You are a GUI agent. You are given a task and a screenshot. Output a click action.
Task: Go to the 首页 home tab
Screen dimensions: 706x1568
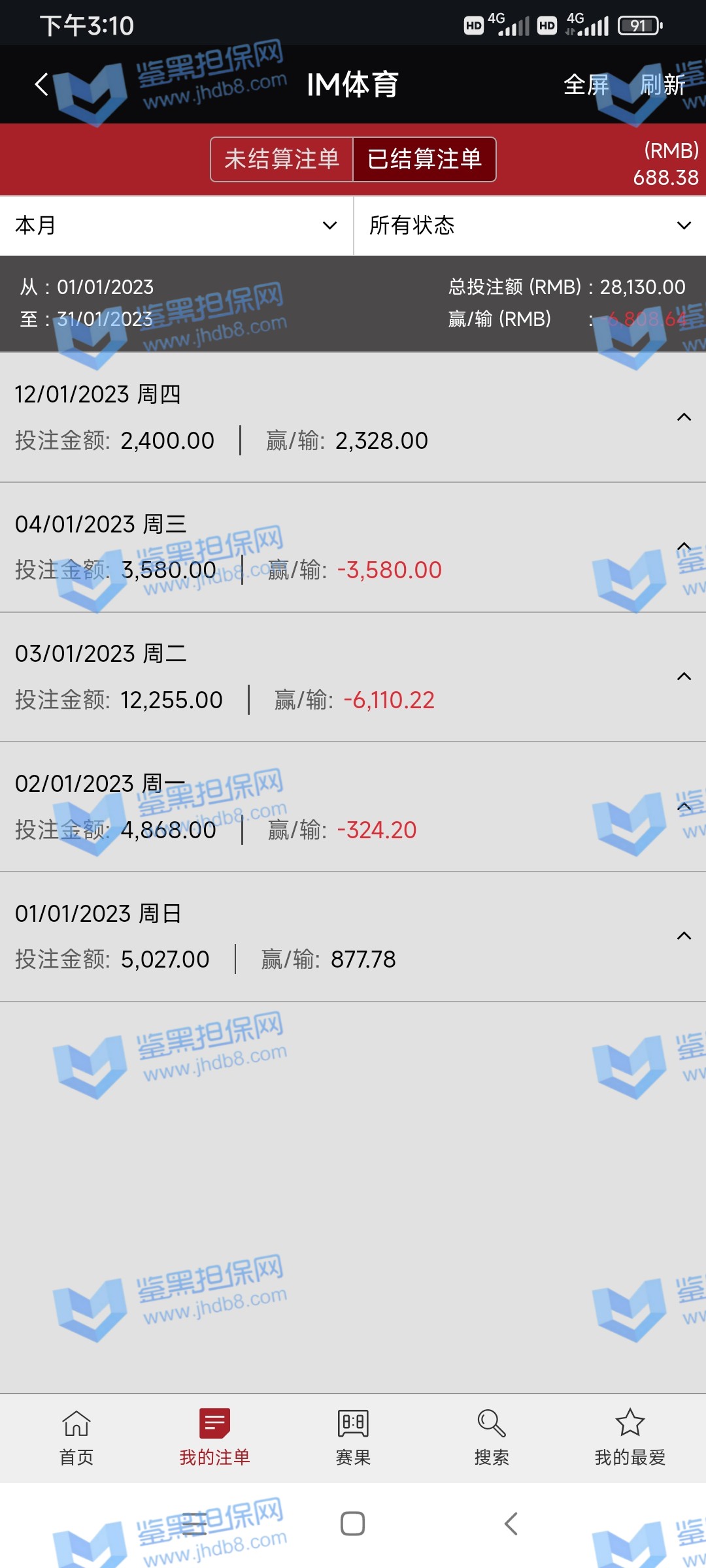pos(76,1438)
